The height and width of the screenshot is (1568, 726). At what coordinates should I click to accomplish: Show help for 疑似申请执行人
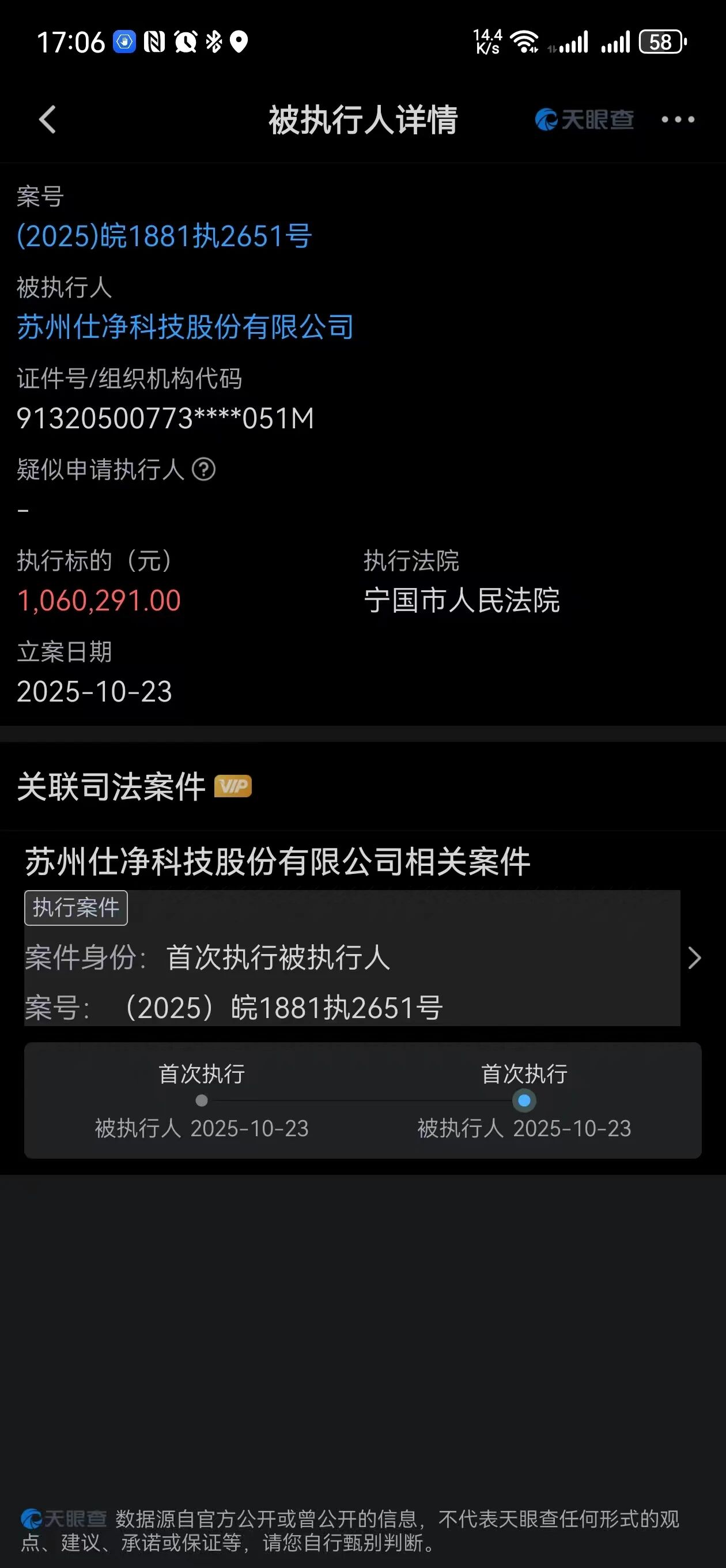pyautogui.click(x=204, y=469)
